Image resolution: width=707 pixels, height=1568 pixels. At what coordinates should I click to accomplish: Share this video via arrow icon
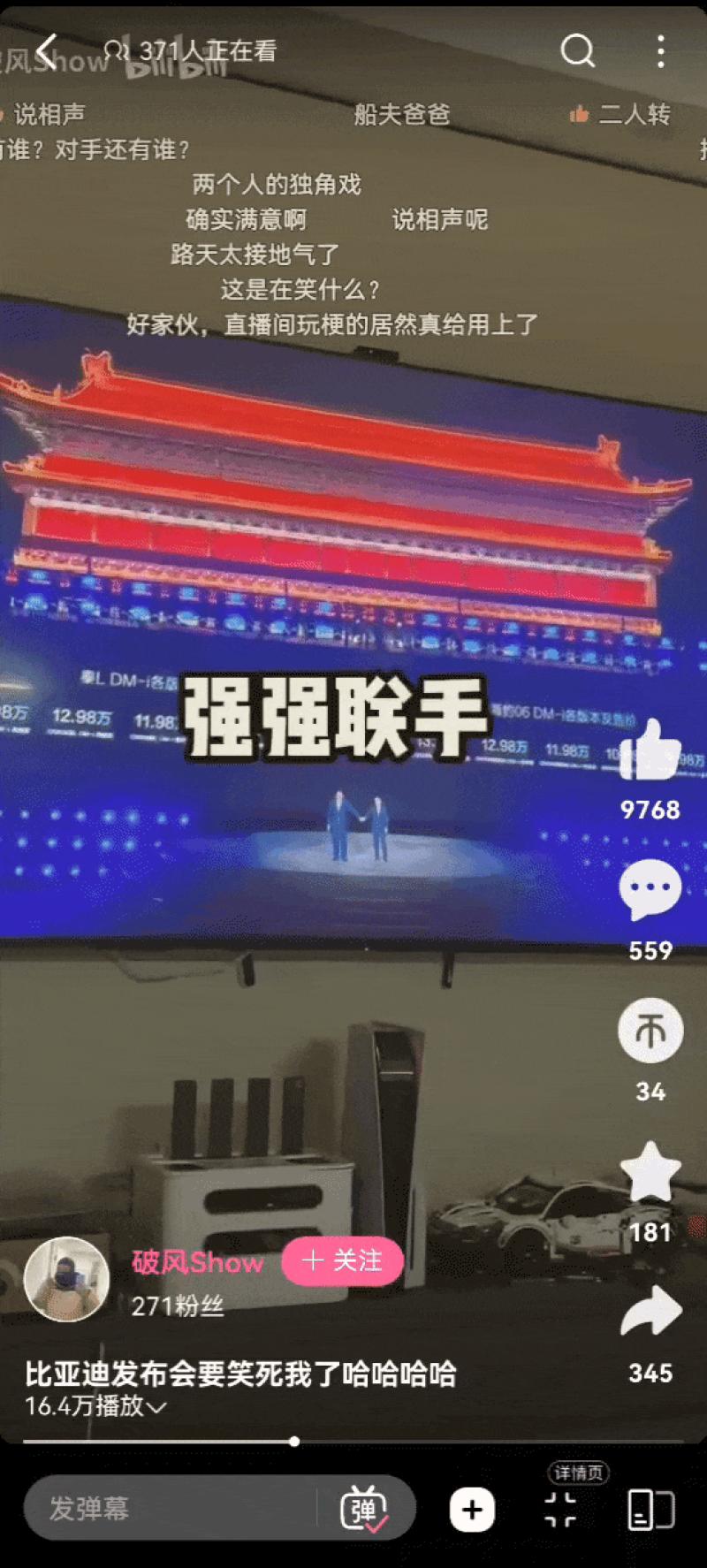(x=650, y=1313)
